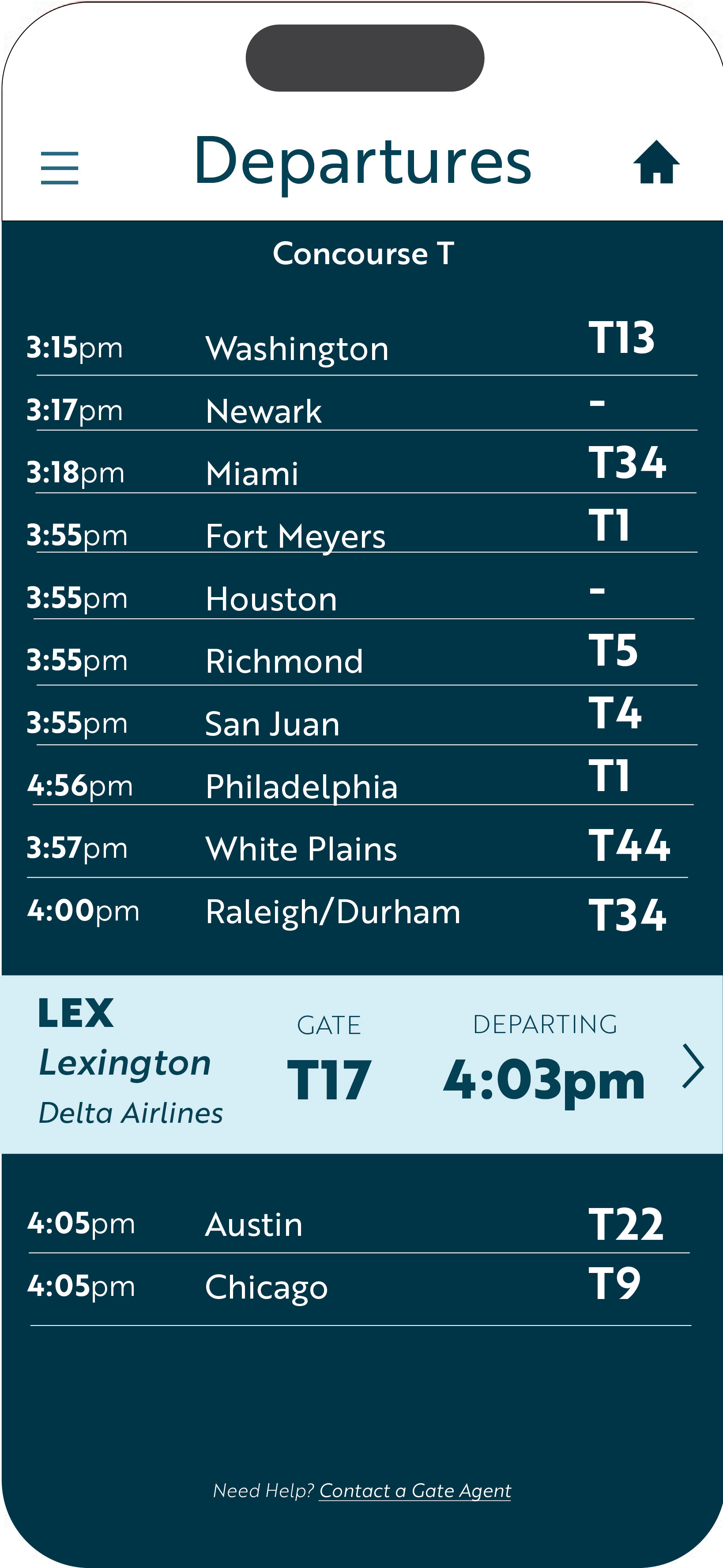Open the Chicago 4:05pm departure
Screen dimensions: 723x1568
click(362, 1288)
